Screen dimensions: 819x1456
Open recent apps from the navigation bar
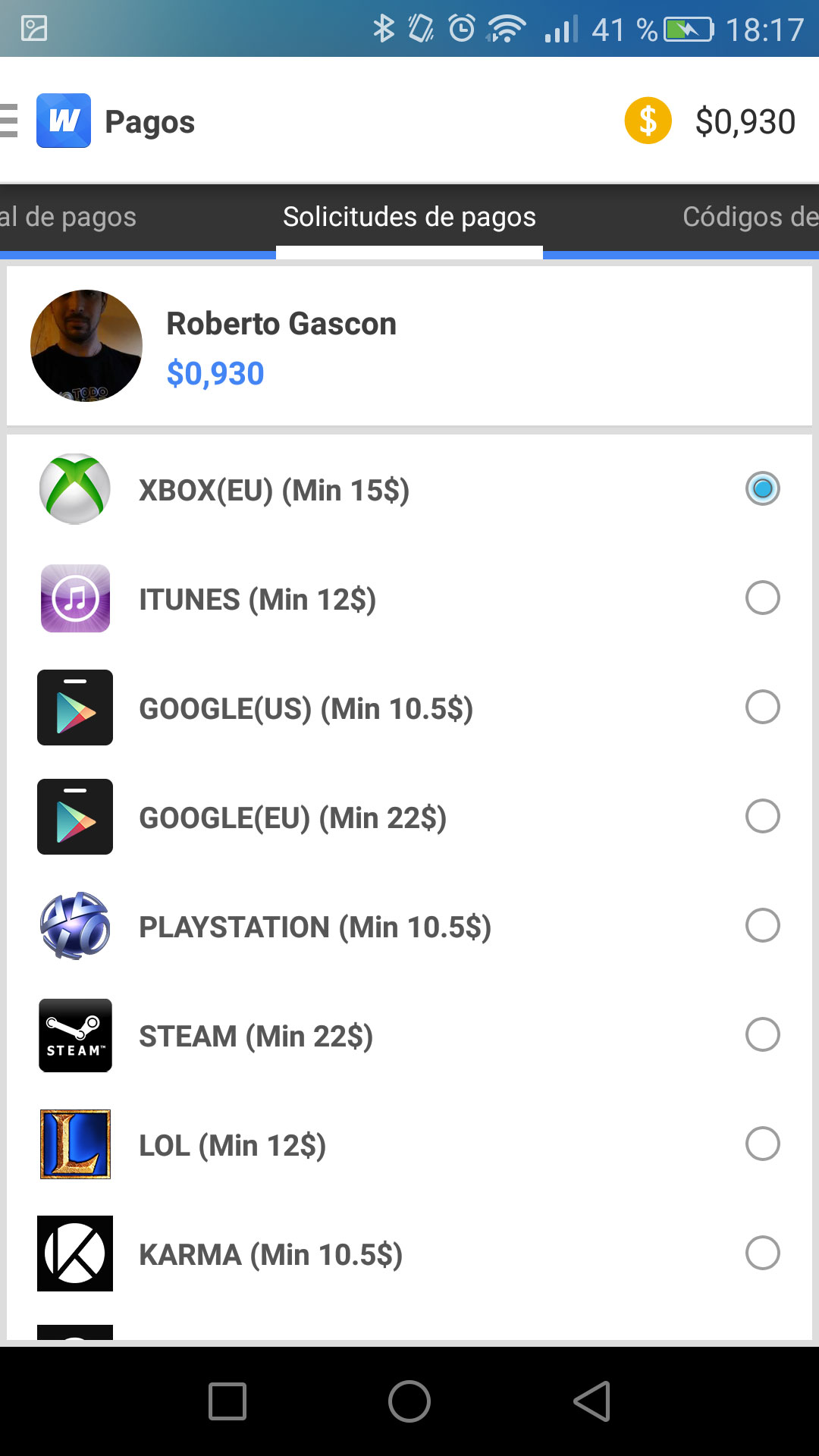[x=227, y=1401]
